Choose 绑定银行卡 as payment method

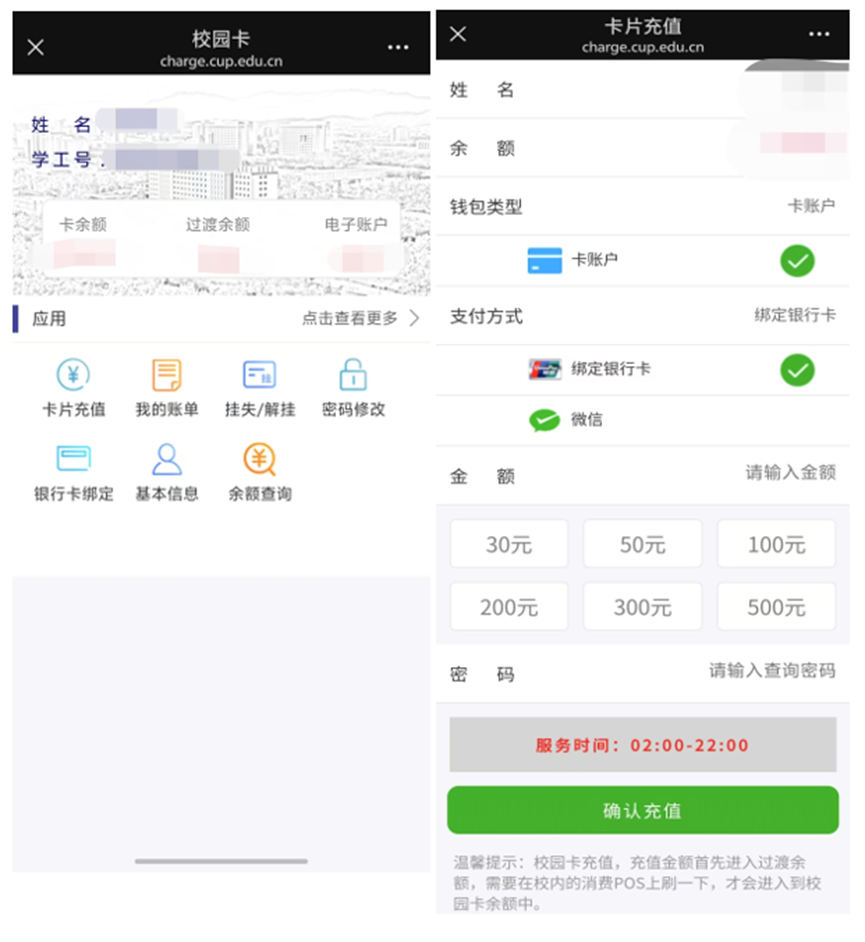click(797, 370)
